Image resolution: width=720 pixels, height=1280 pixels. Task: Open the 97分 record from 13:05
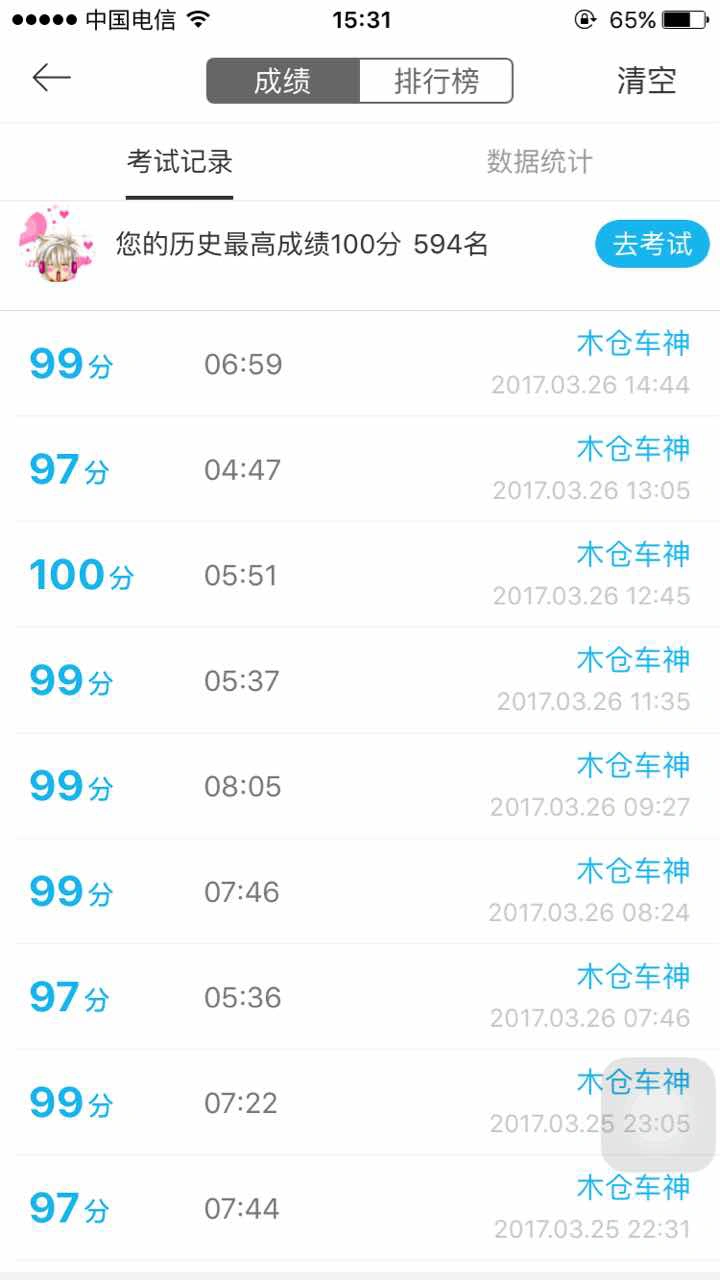pos(360,470)
